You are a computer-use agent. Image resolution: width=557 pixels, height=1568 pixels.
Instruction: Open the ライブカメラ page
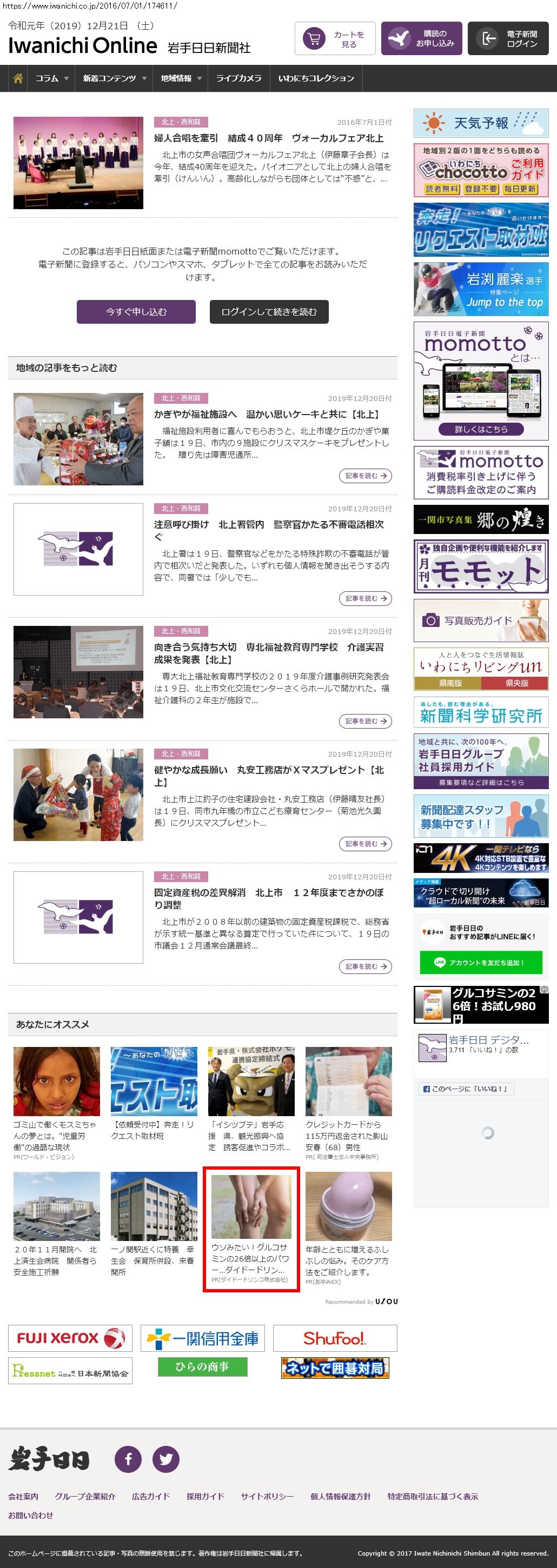tap(238, 78)
